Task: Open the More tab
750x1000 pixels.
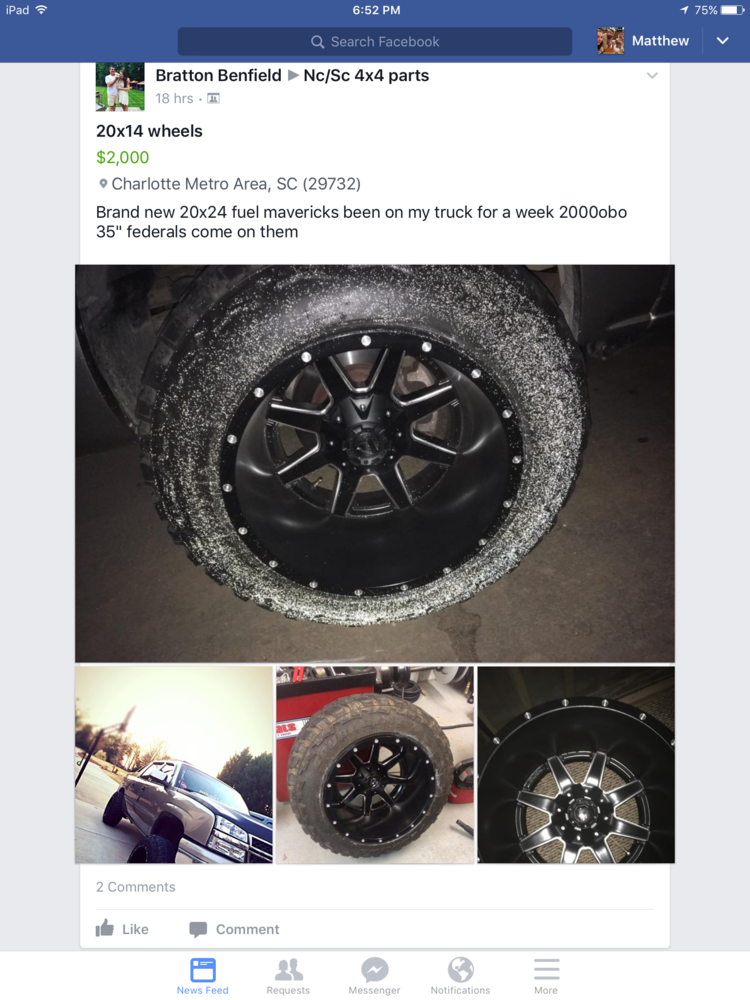Action: tap(546, 976)
